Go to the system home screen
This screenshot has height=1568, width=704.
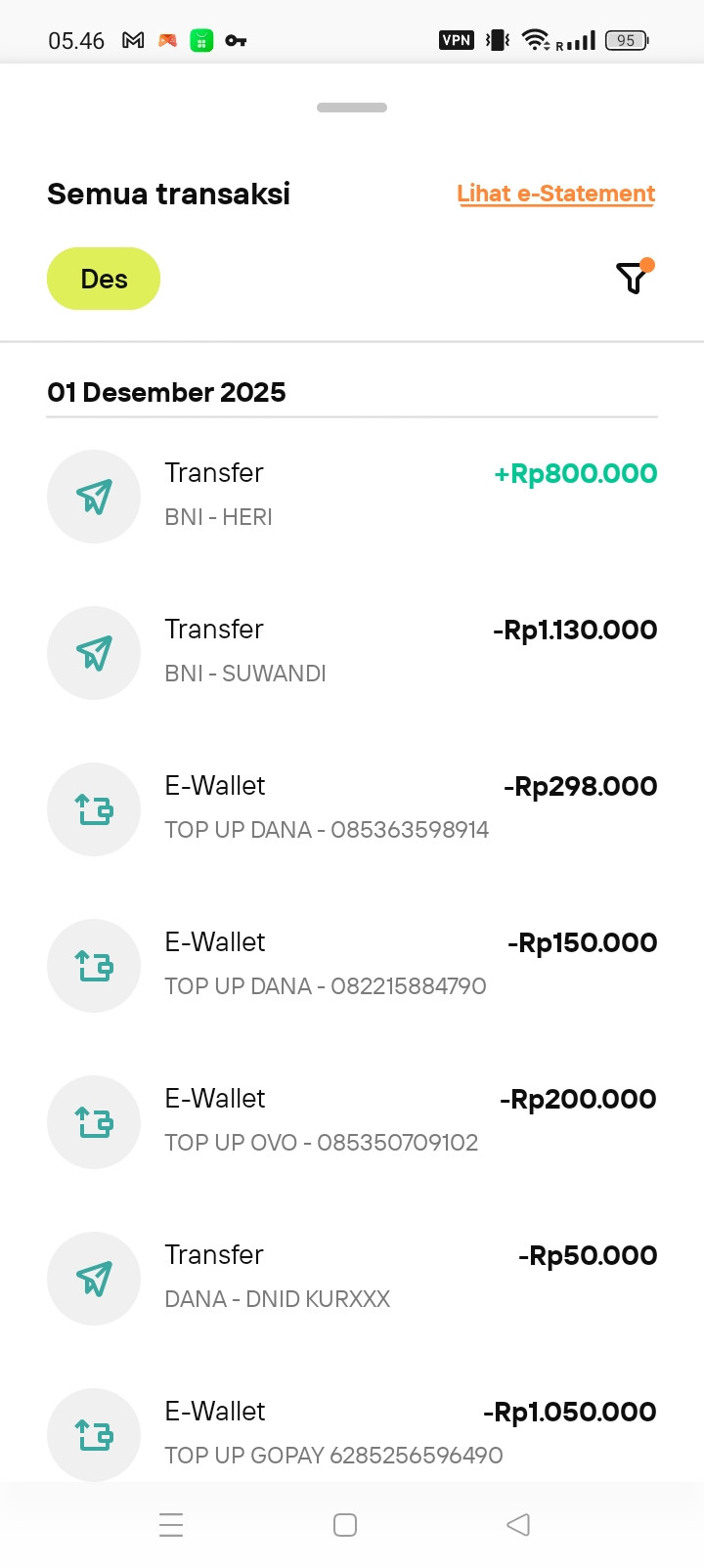click(345, 1525)
